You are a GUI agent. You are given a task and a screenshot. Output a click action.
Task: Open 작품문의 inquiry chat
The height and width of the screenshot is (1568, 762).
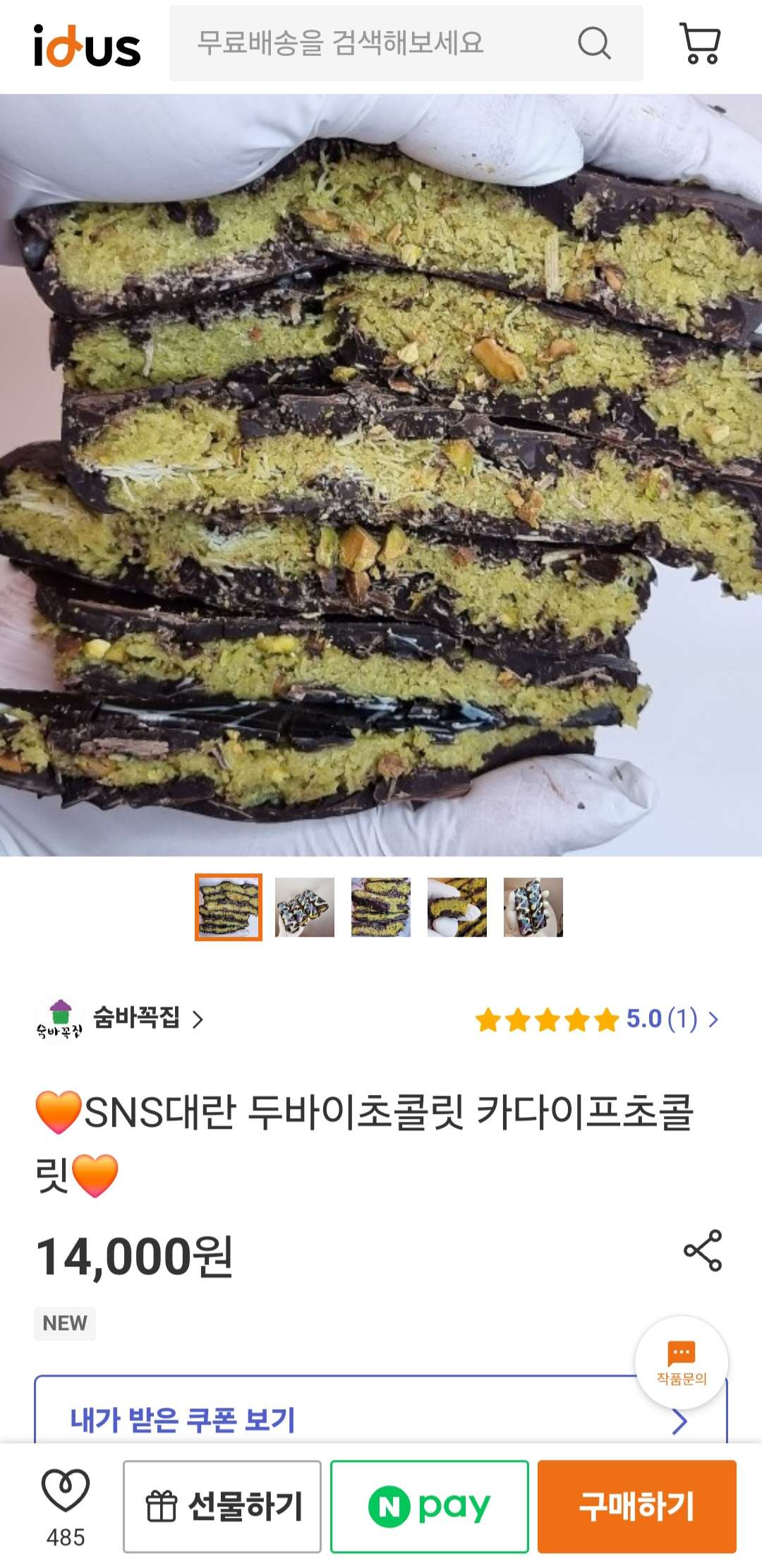point(681,1363)
